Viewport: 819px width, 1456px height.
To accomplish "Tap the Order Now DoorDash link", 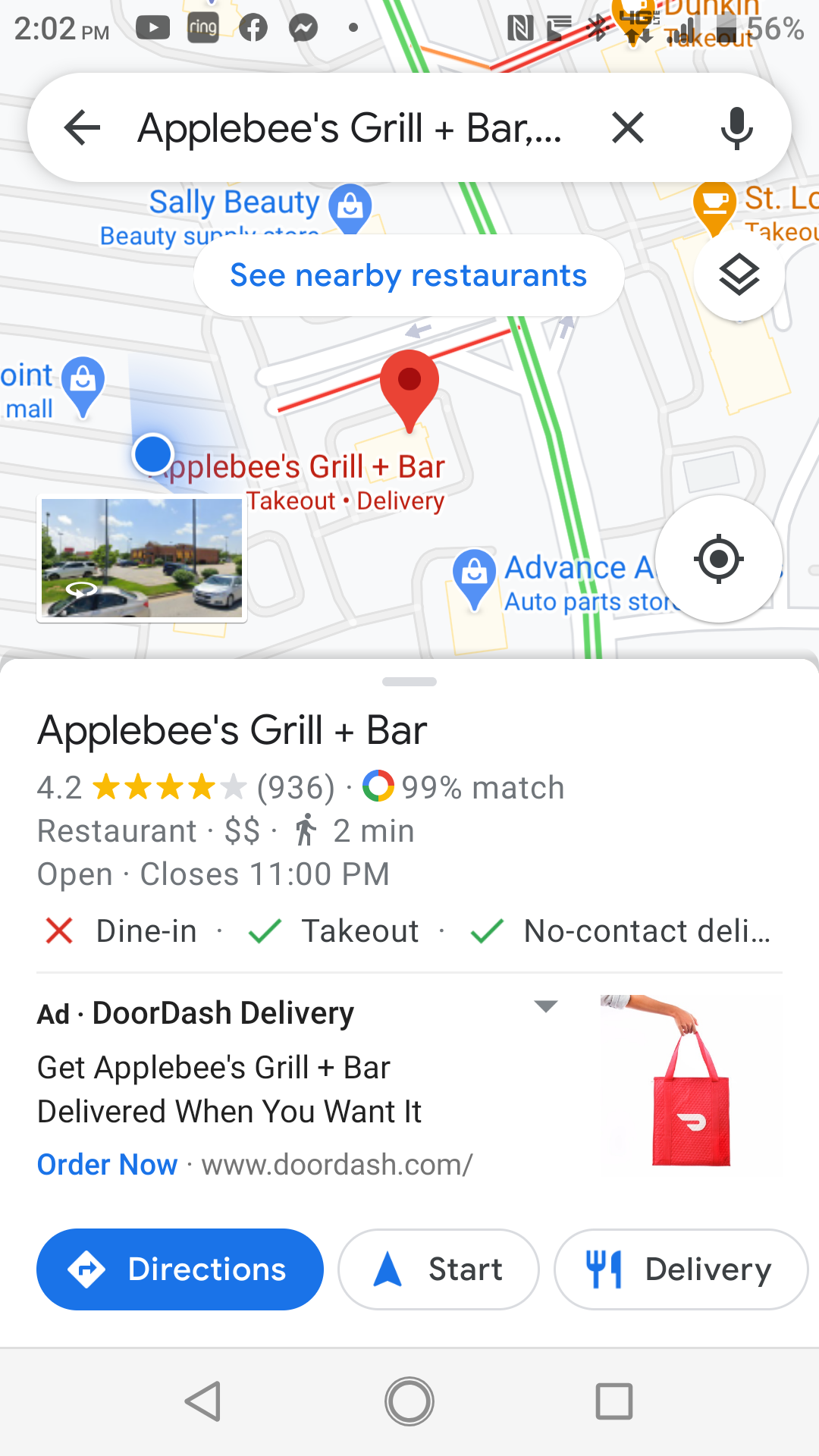I will point(107,1164).
